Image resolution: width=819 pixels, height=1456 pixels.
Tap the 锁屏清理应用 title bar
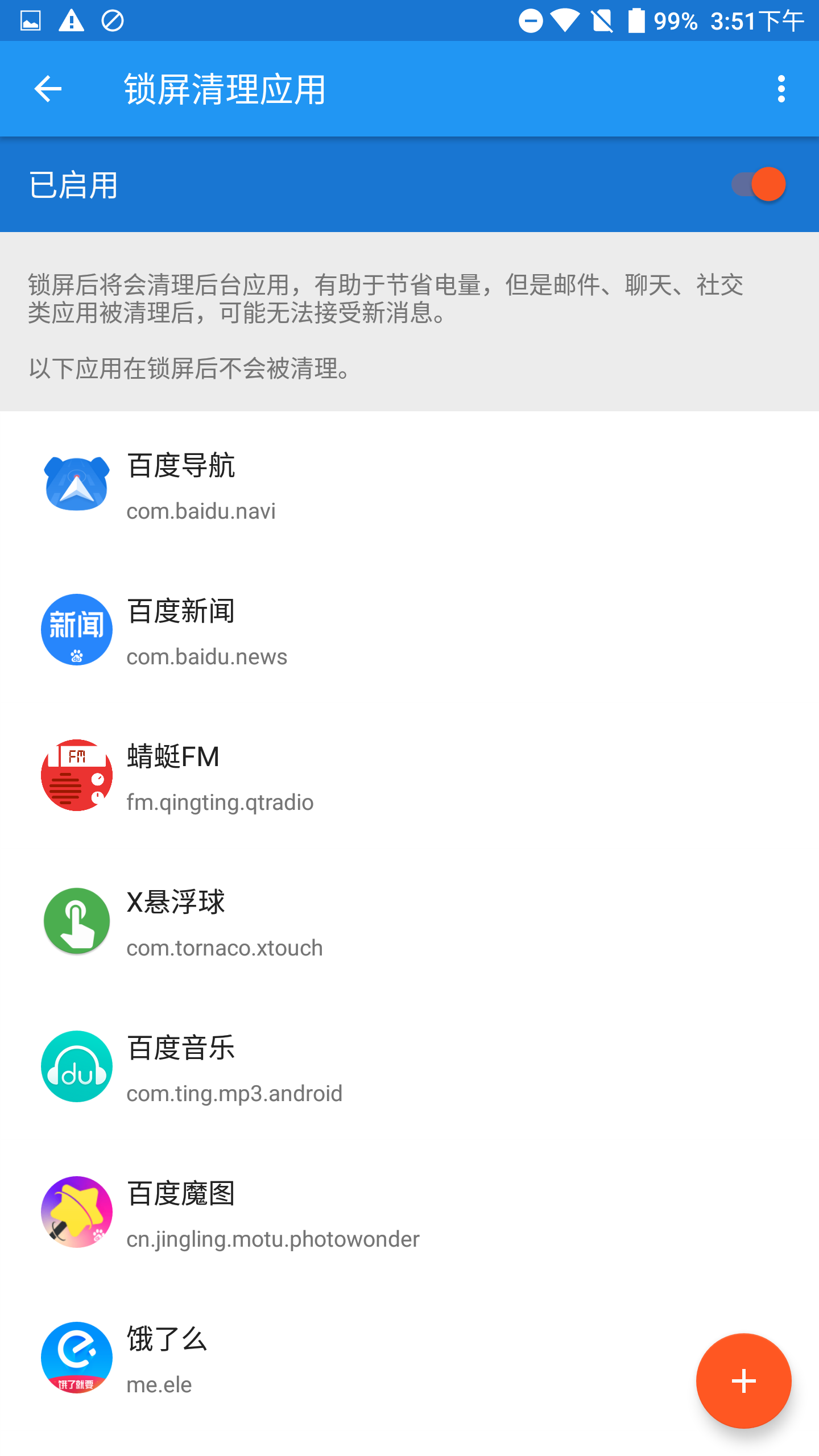[x=224, y=88]
